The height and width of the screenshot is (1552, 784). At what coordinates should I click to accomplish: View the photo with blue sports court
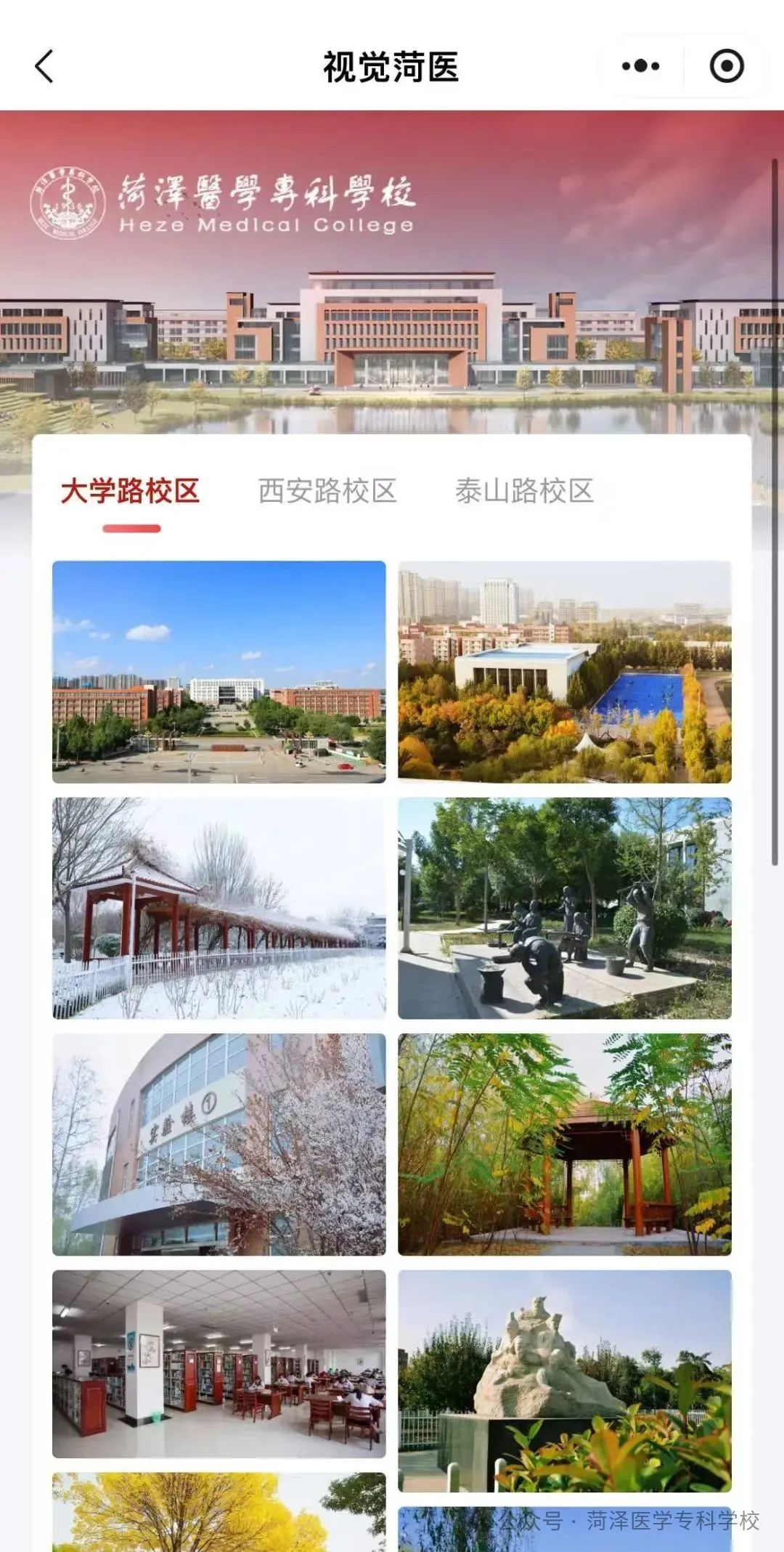(565, 672)
